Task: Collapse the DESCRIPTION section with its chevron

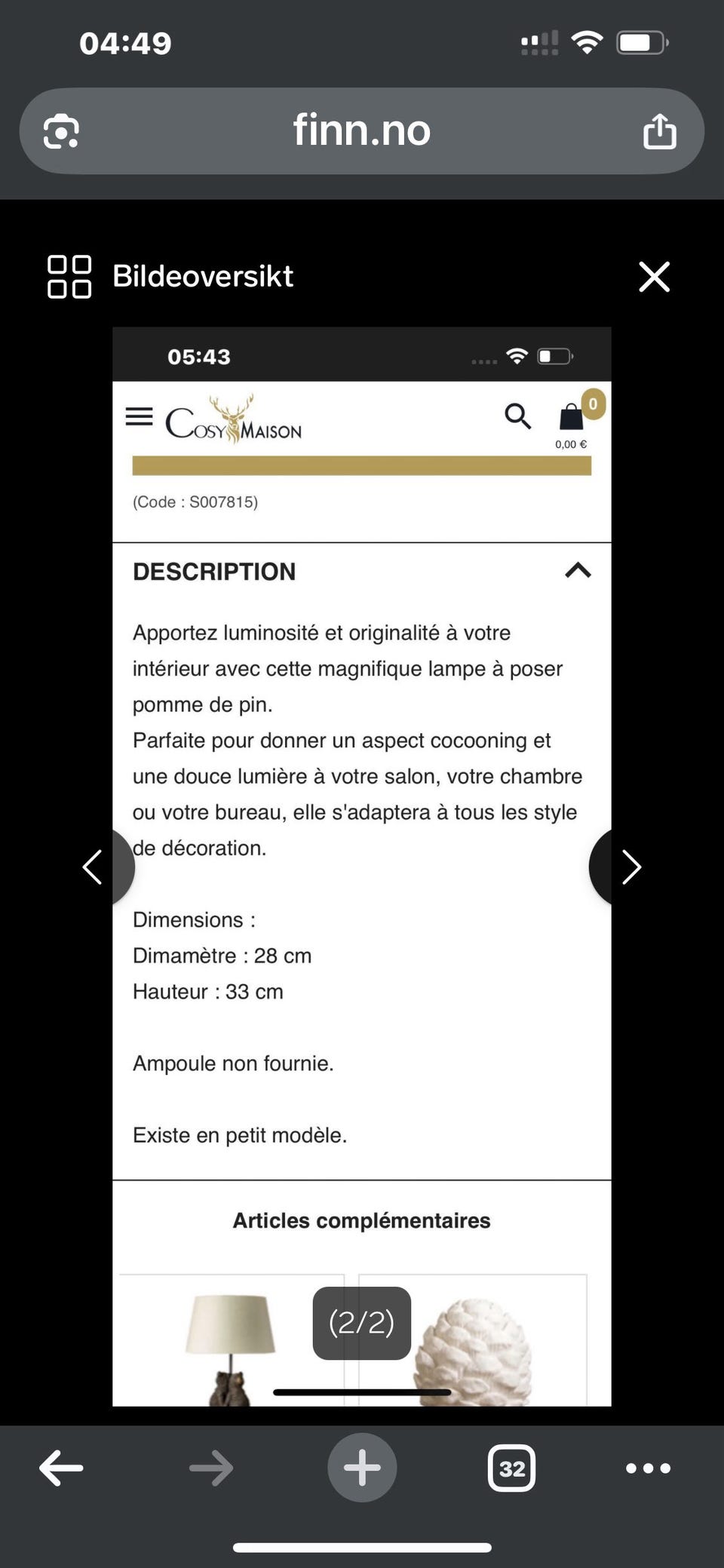Action: click(578, 571)
